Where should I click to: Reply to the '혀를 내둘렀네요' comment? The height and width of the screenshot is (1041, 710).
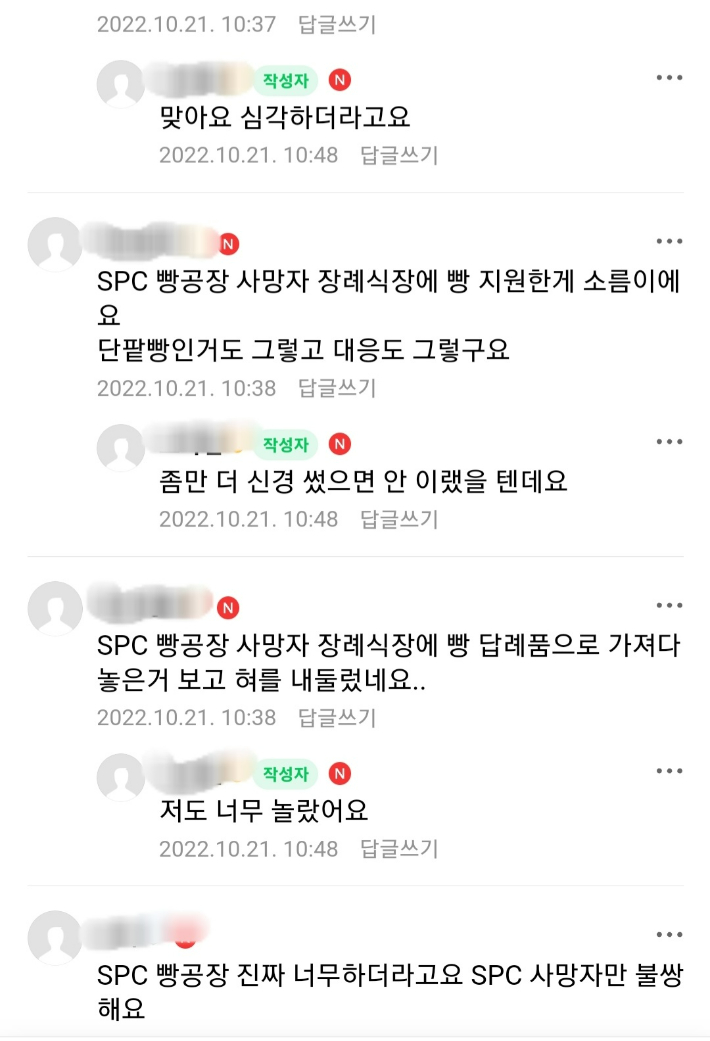pos(337,717)
